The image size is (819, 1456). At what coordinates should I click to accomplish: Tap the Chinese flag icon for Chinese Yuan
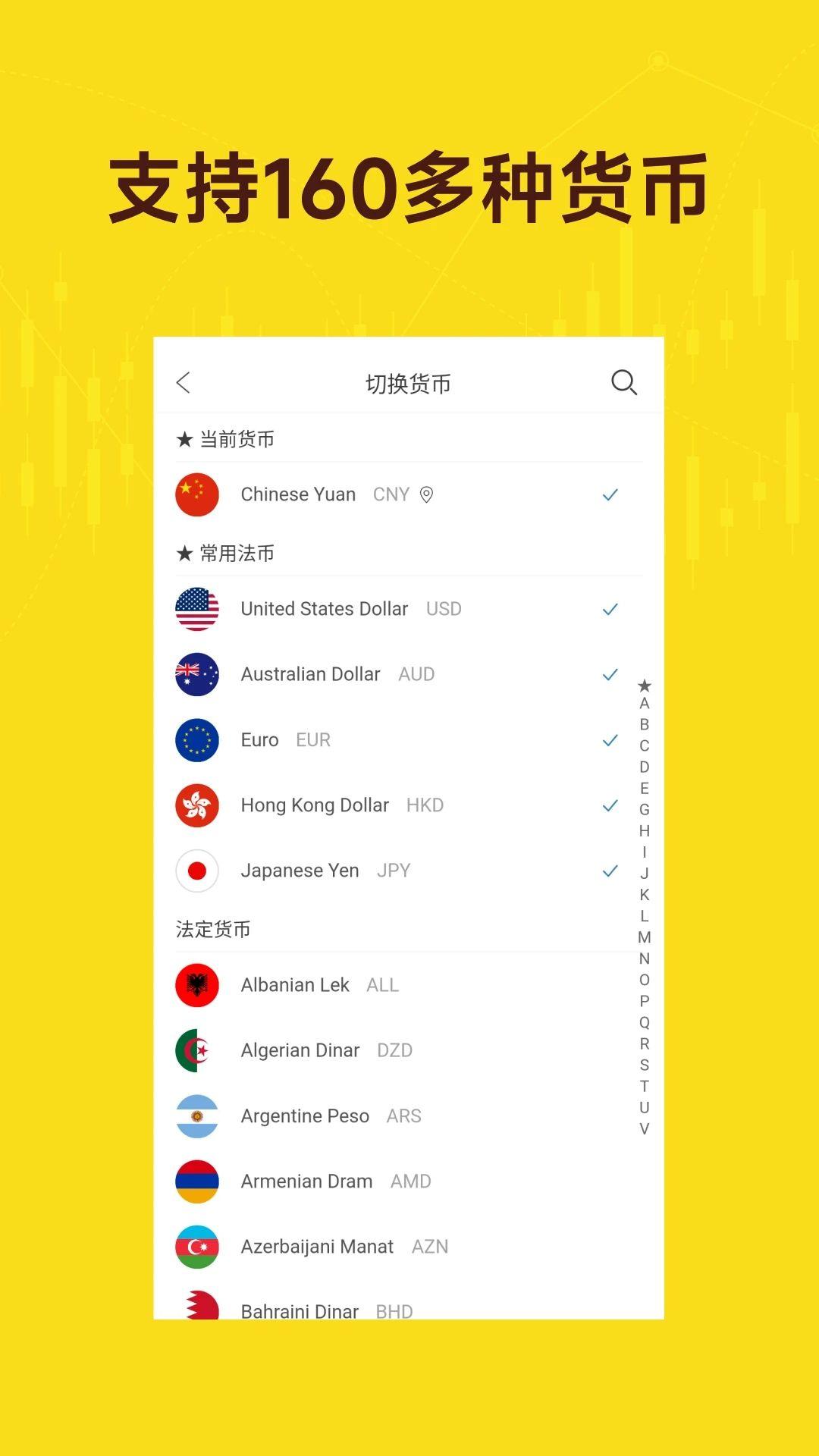click(x=197, y=494)
